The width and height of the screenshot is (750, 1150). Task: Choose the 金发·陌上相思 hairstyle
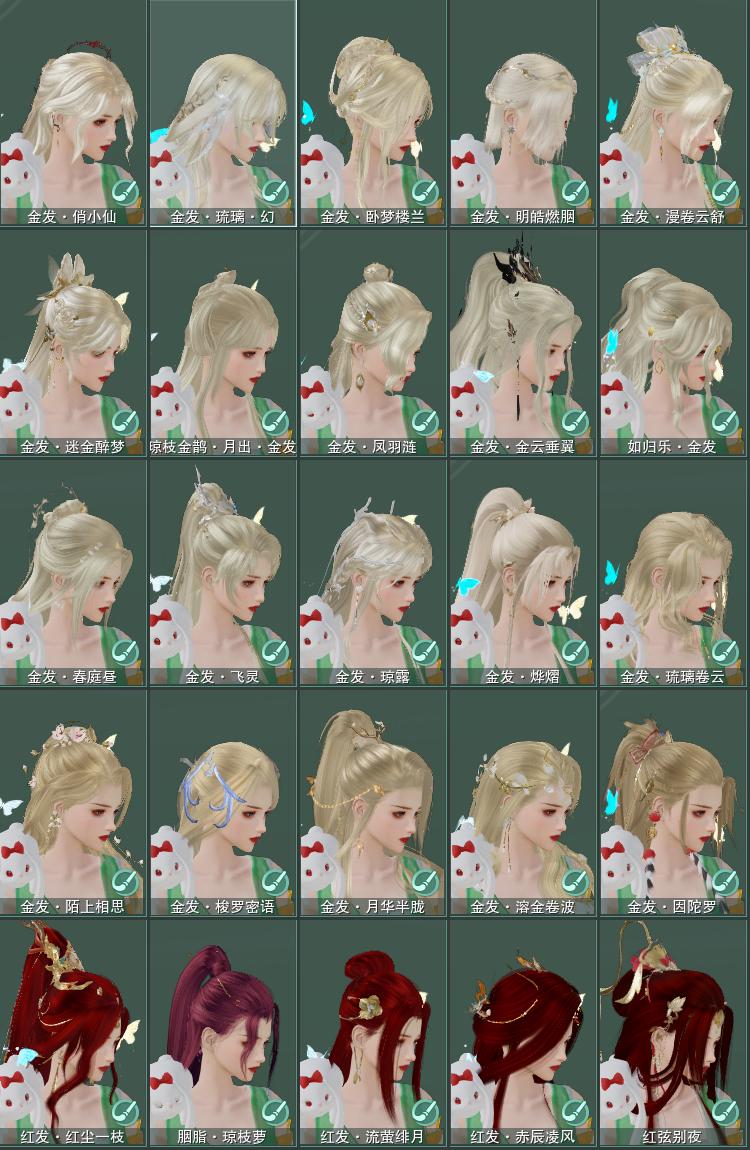(73, 800)
